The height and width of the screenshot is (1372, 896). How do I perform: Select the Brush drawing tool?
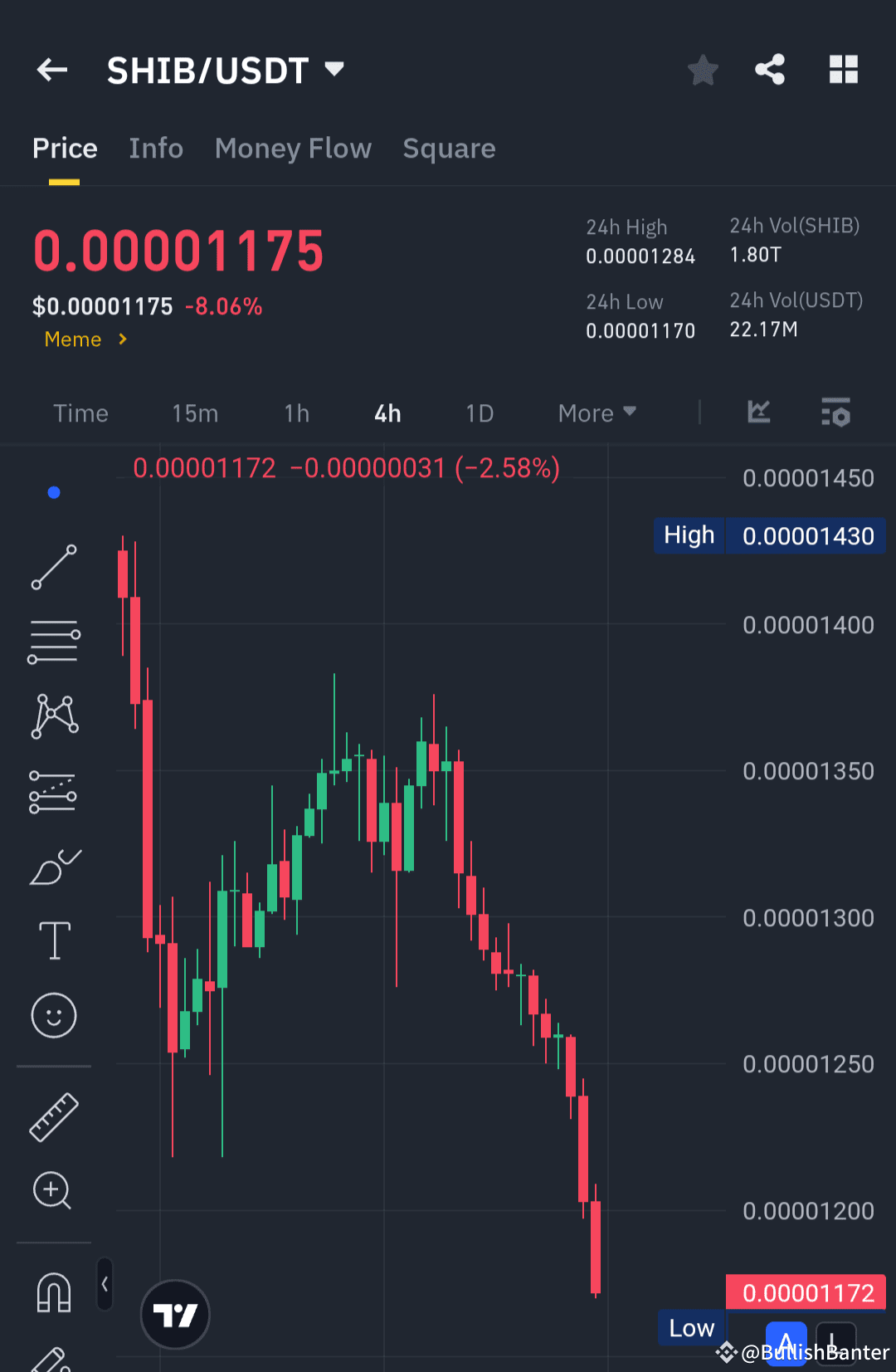tap(53, 866)
